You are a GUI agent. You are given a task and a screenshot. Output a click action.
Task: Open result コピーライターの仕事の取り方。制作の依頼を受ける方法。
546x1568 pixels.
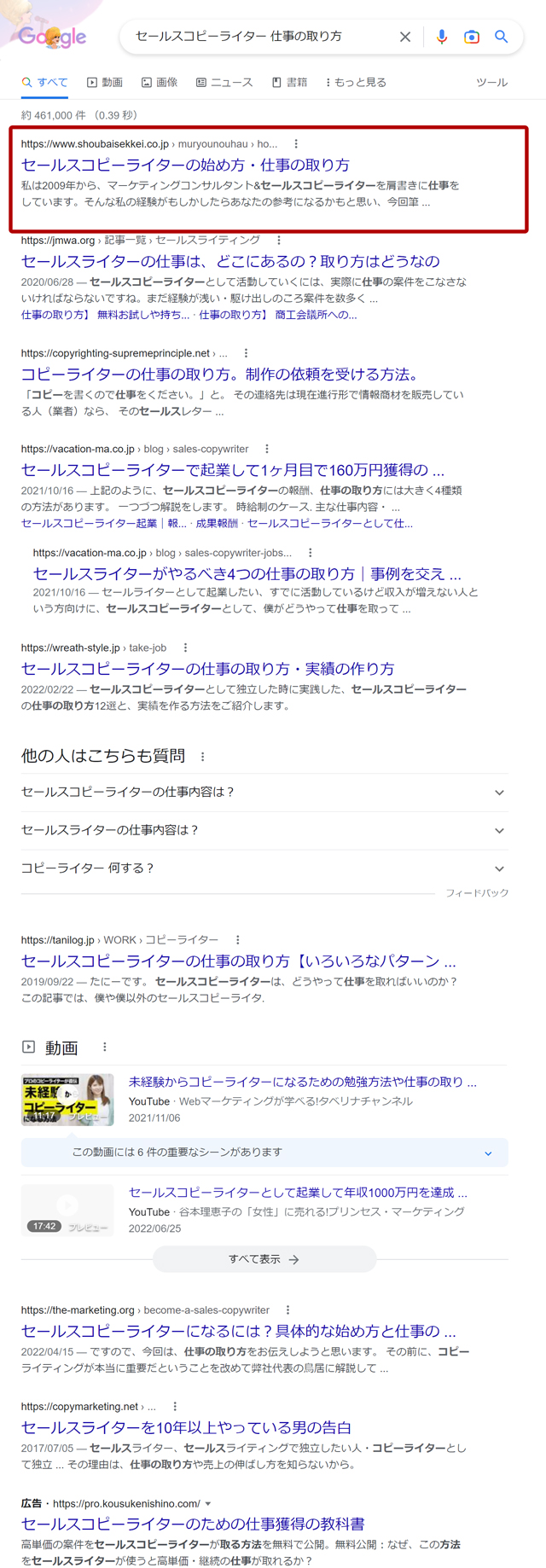(220, 374)
